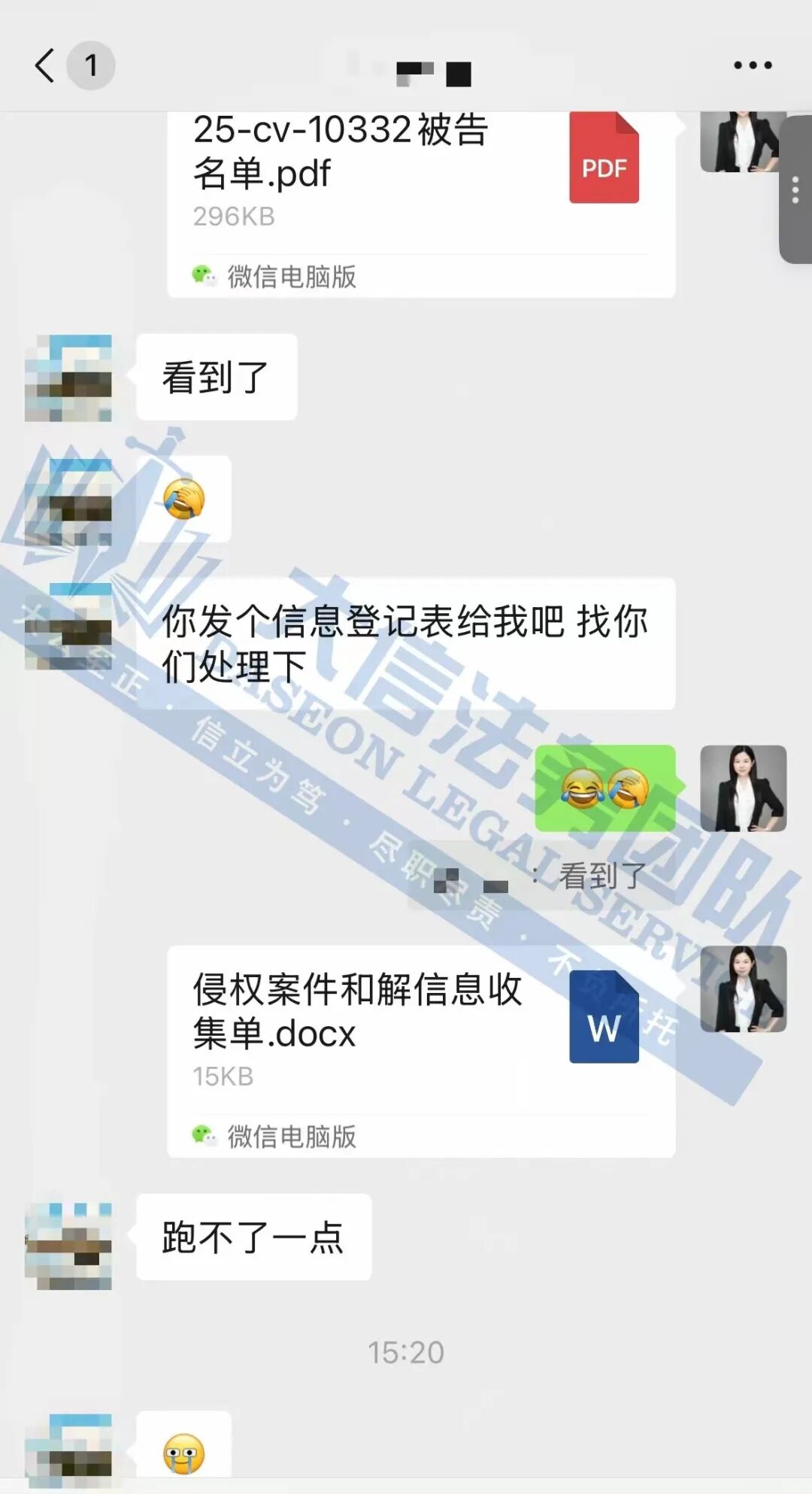This screenshot has height=1494, width=812.
Task: Open sender's avatar next to the docx file
Action: (x=743, y=988)
